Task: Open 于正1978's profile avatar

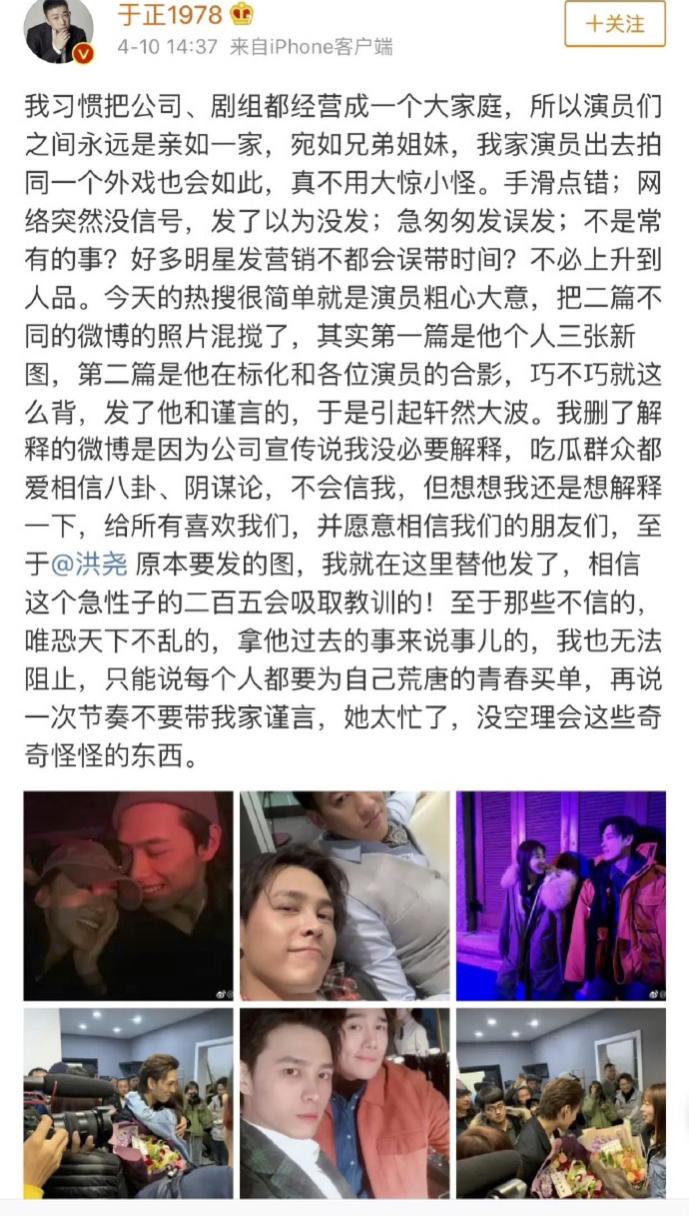Action: pos(58,31)
